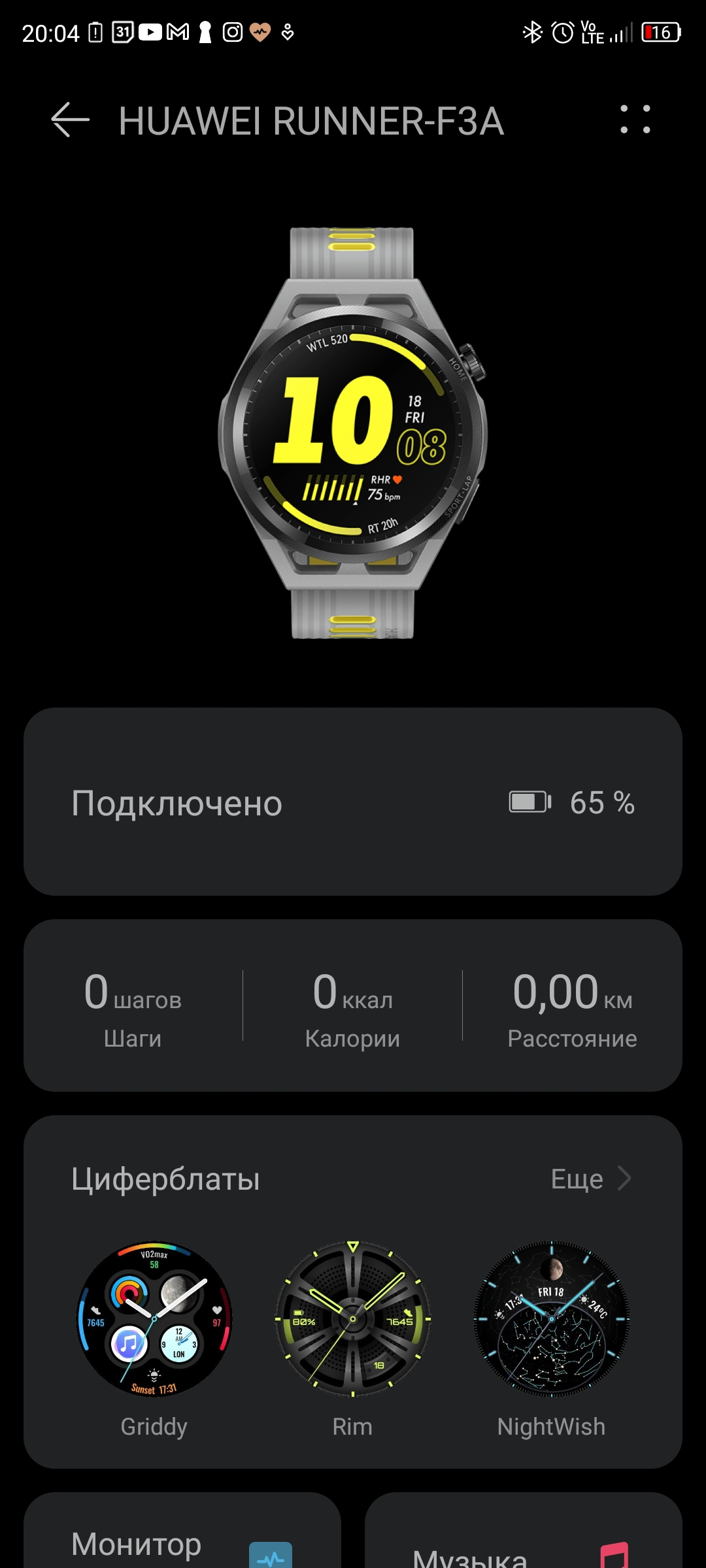Open more watch faces via Еще
The width and height of the screenshot is (706, 1568).
[x=591, y=1179]
